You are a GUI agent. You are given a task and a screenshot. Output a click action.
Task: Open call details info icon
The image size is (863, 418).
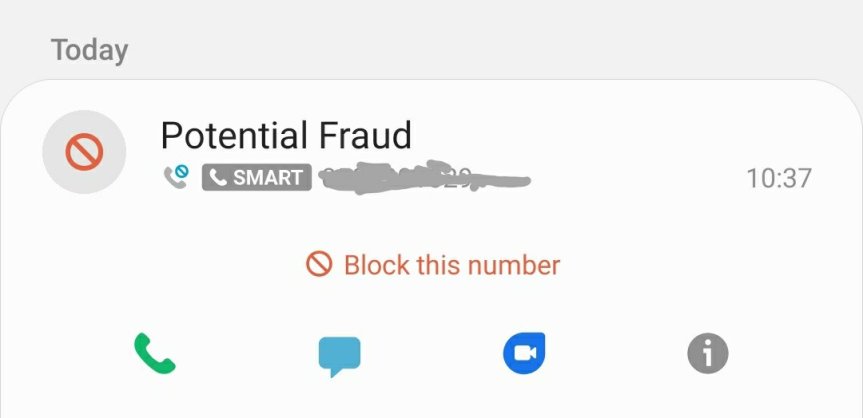click(707, 353)
